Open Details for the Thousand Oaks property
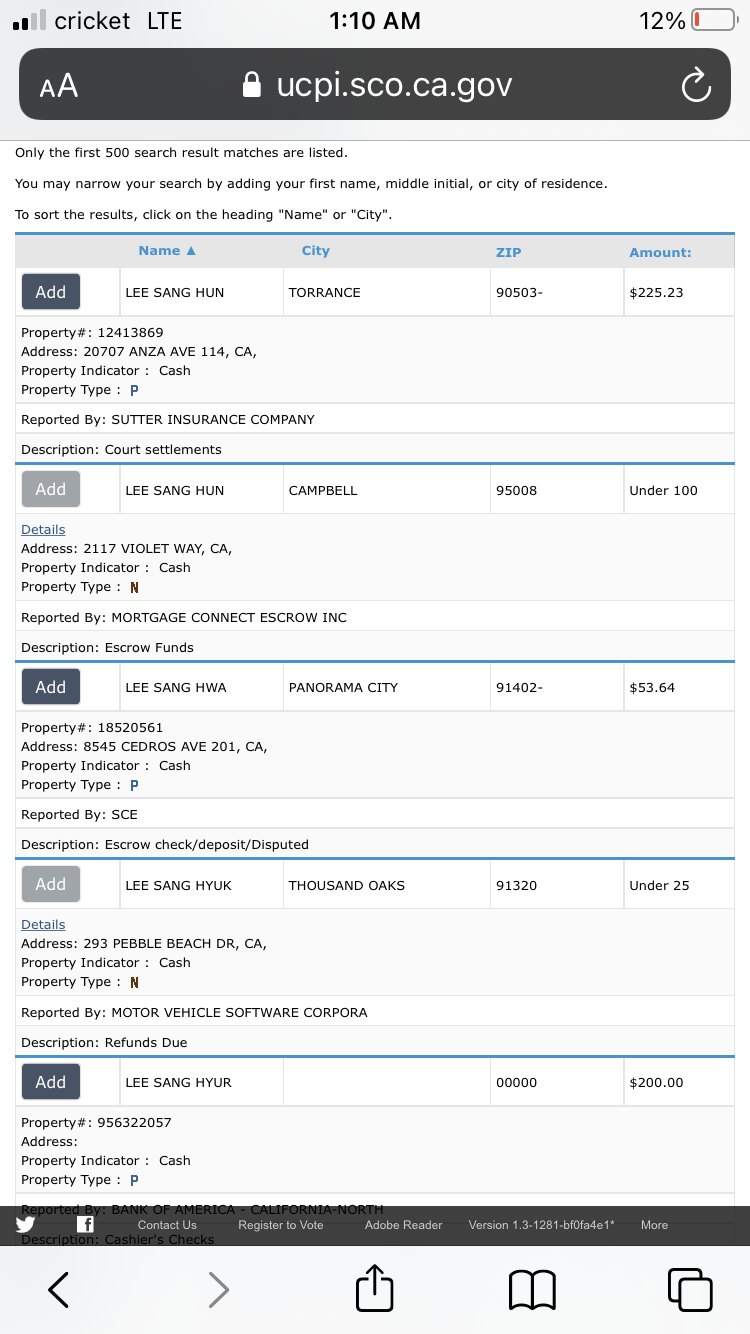Viewport: 750px width, 1334px height. click(x=43, y=924)
